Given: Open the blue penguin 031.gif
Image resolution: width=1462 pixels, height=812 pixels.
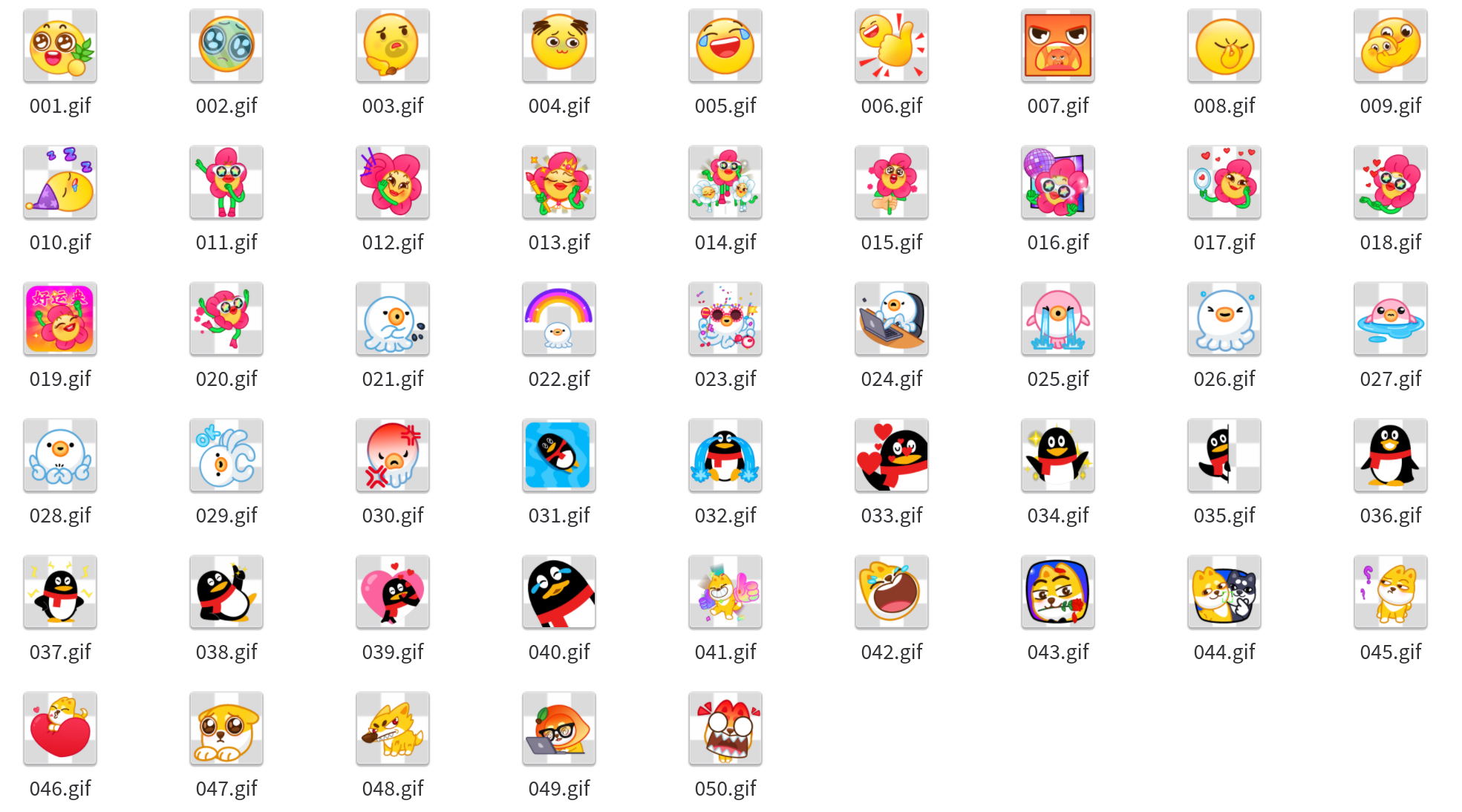Looking at the screenshot, I should [559, 456].
